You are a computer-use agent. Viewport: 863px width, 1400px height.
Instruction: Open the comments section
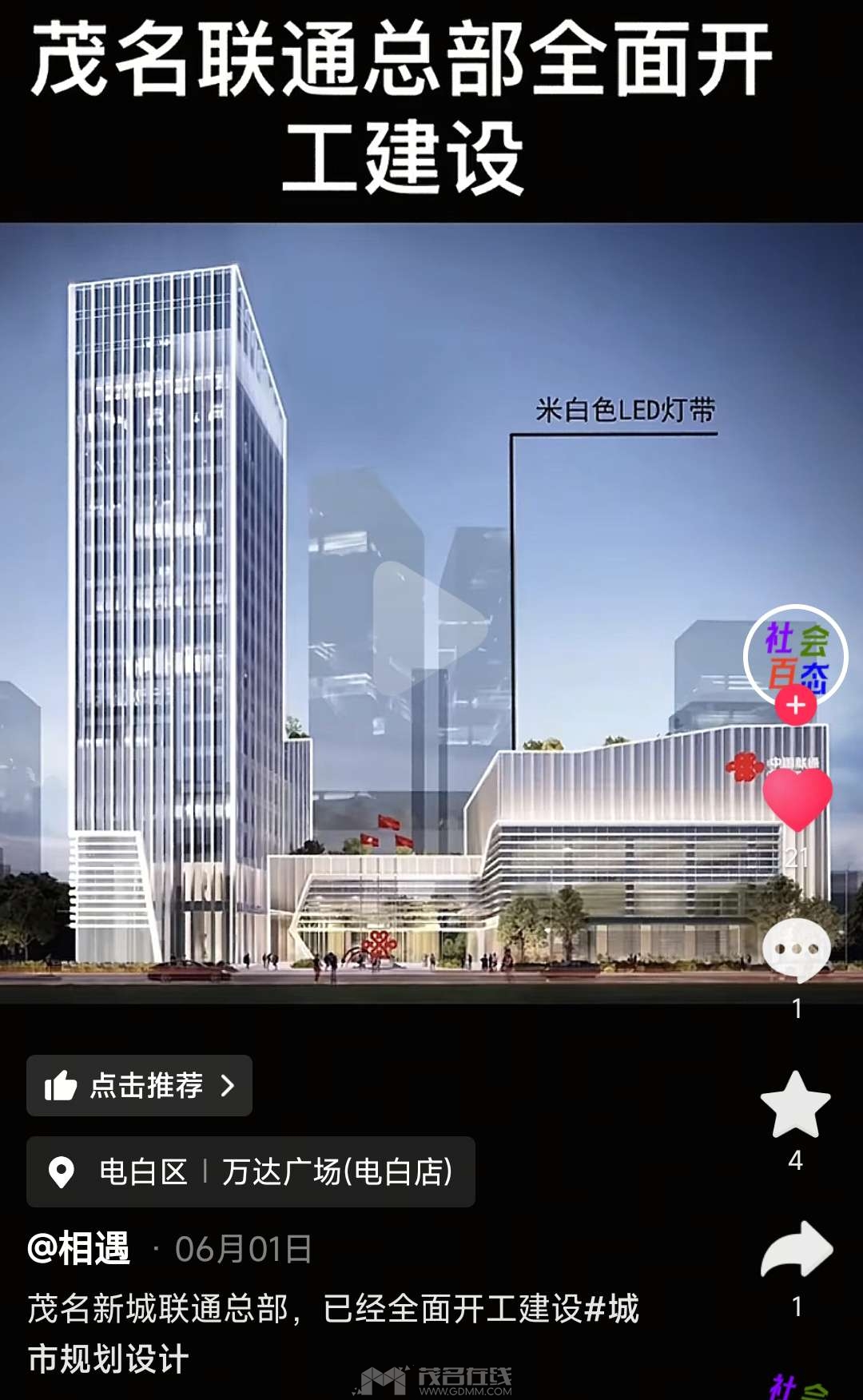click(796, 949)
